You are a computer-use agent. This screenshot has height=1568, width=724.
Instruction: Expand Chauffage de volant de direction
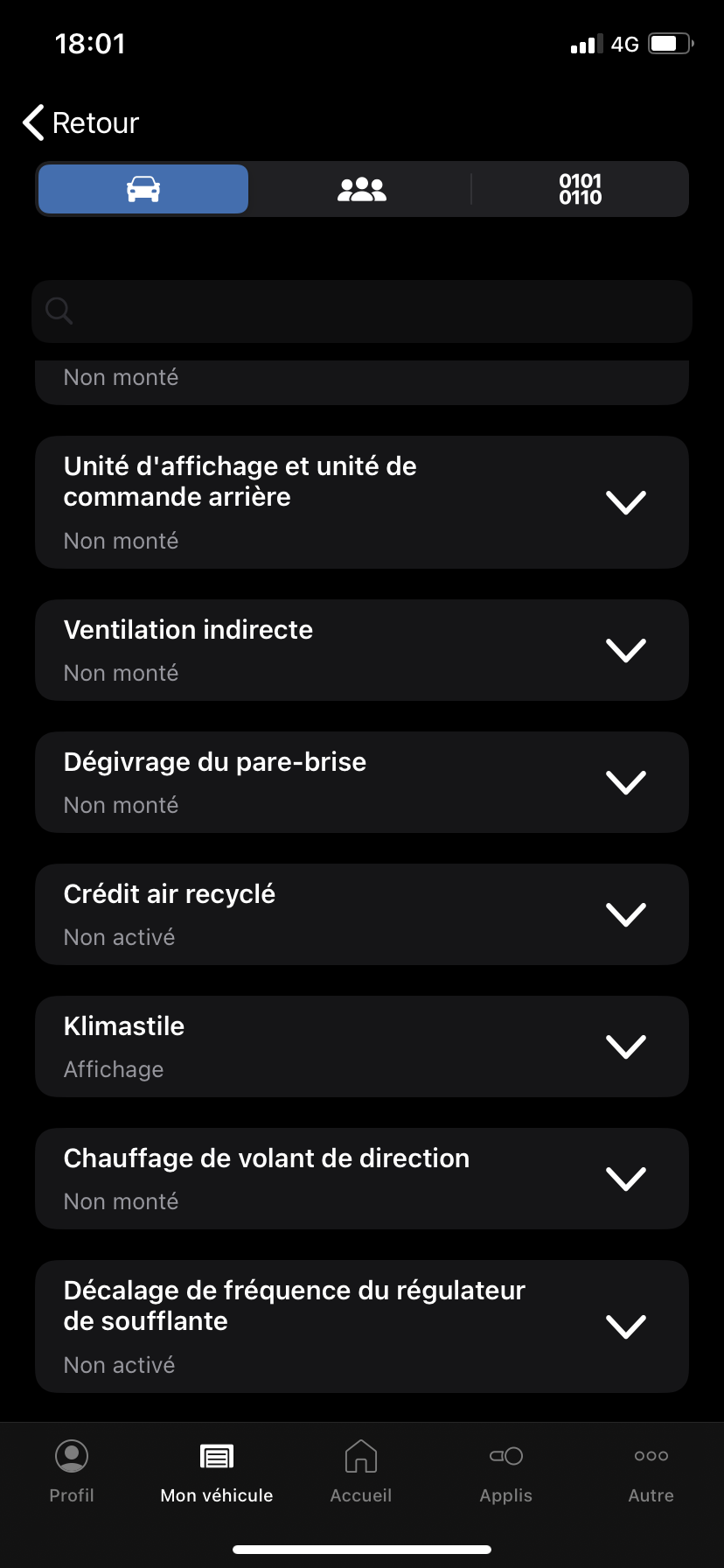click(625, 1179)
